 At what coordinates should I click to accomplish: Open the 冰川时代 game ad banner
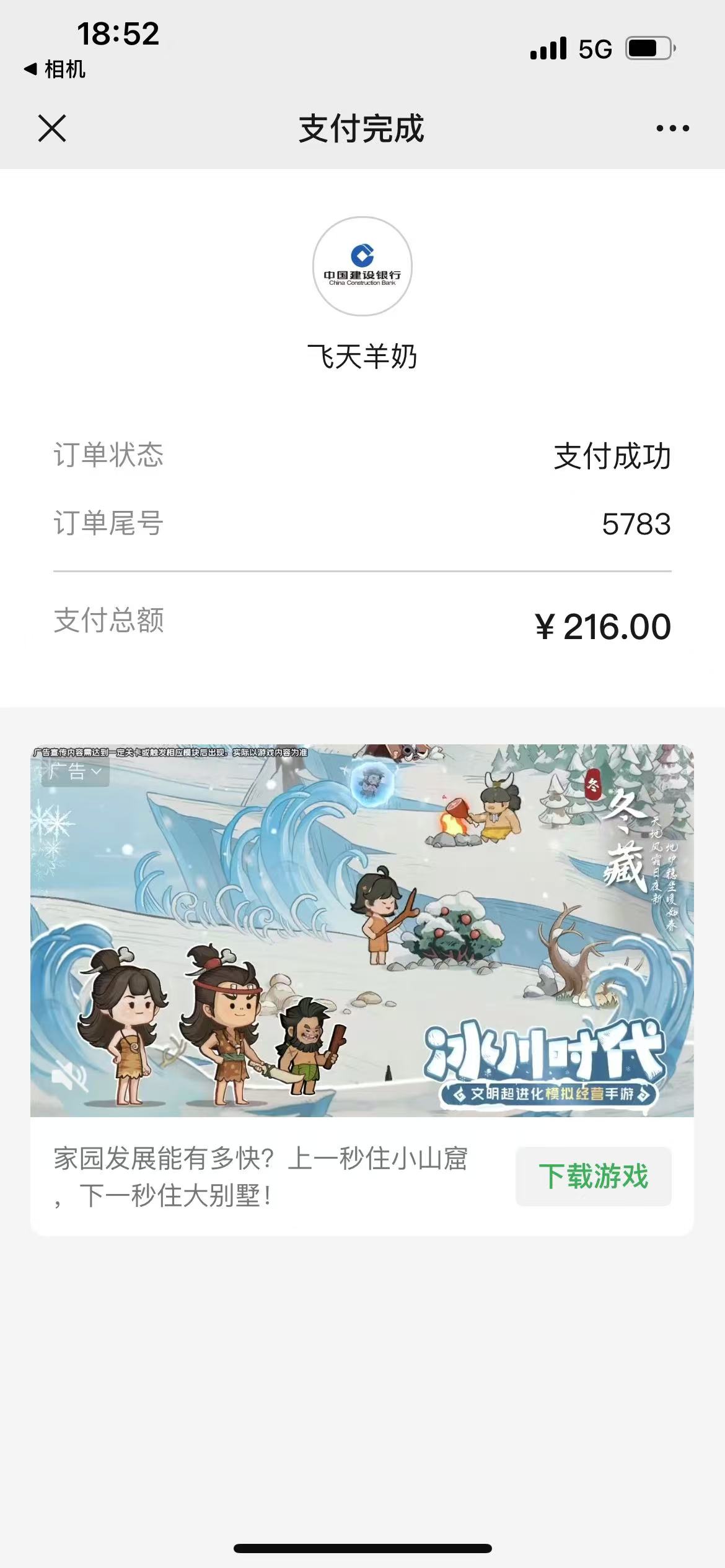pyautogui.click(x=362, y=929)
